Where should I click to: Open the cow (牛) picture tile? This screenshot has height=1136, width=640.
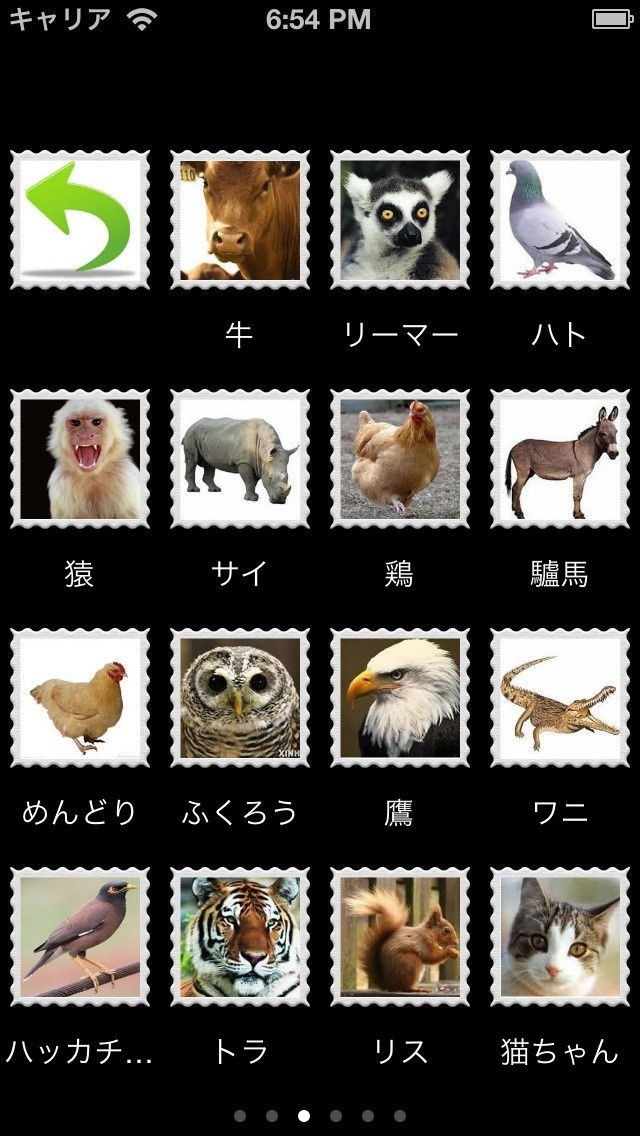pos(240,220)
